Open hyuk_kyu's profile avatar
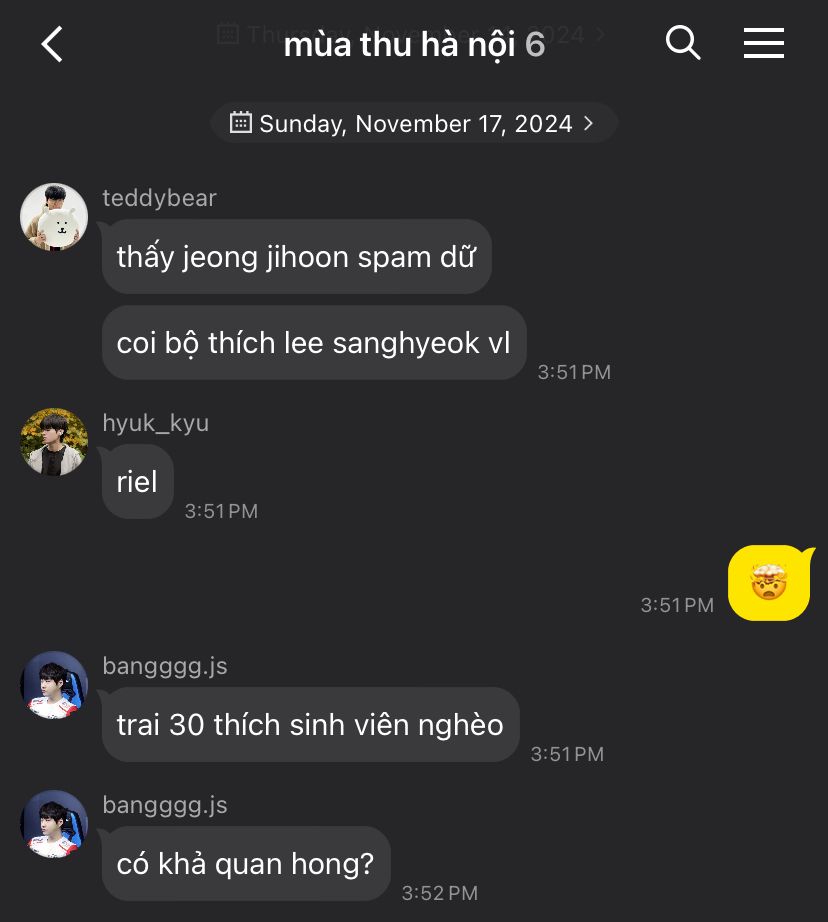The width and height of the screenshot is (828, 922). (x=54, y=442)
